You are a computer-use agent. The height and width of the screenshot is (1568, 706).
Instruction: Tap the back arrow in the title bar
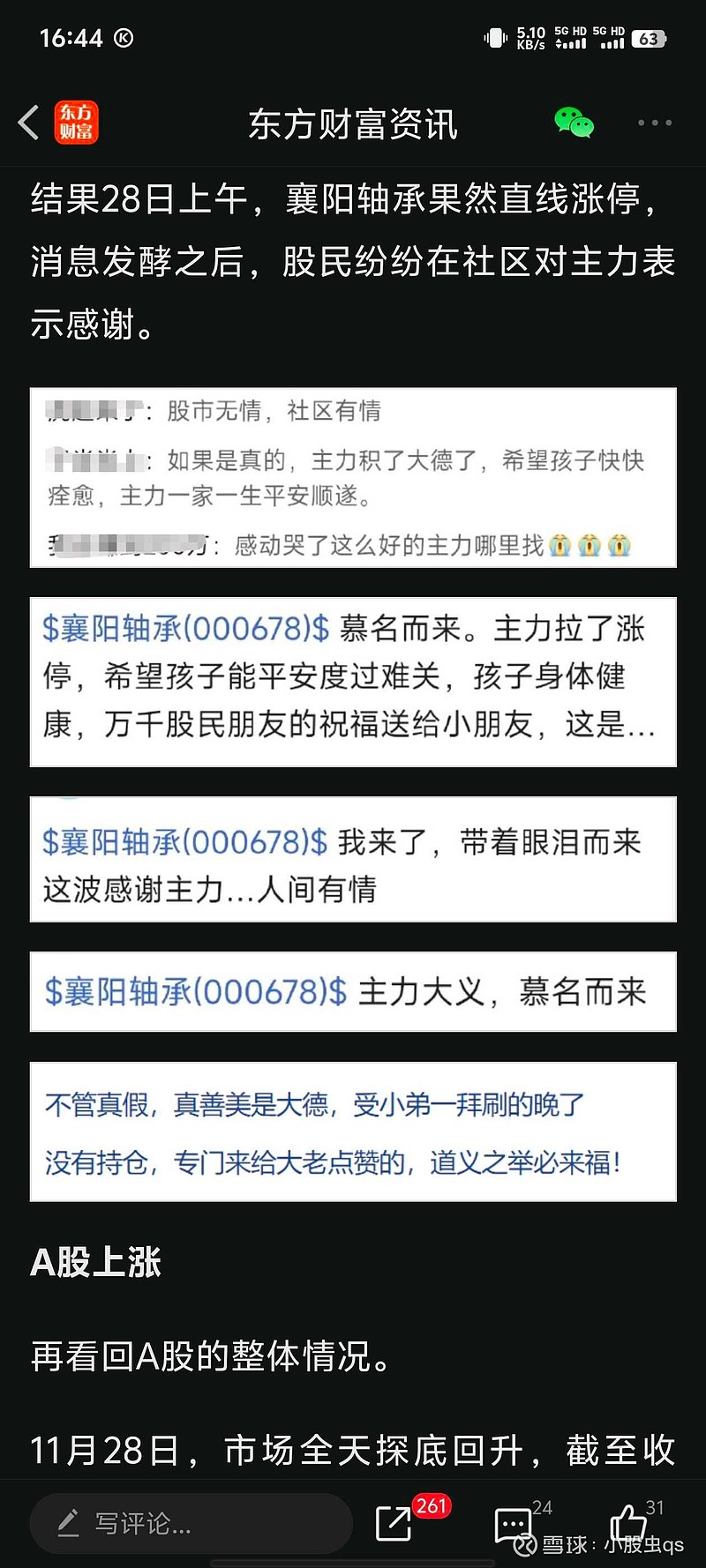[x=27, y=123]
